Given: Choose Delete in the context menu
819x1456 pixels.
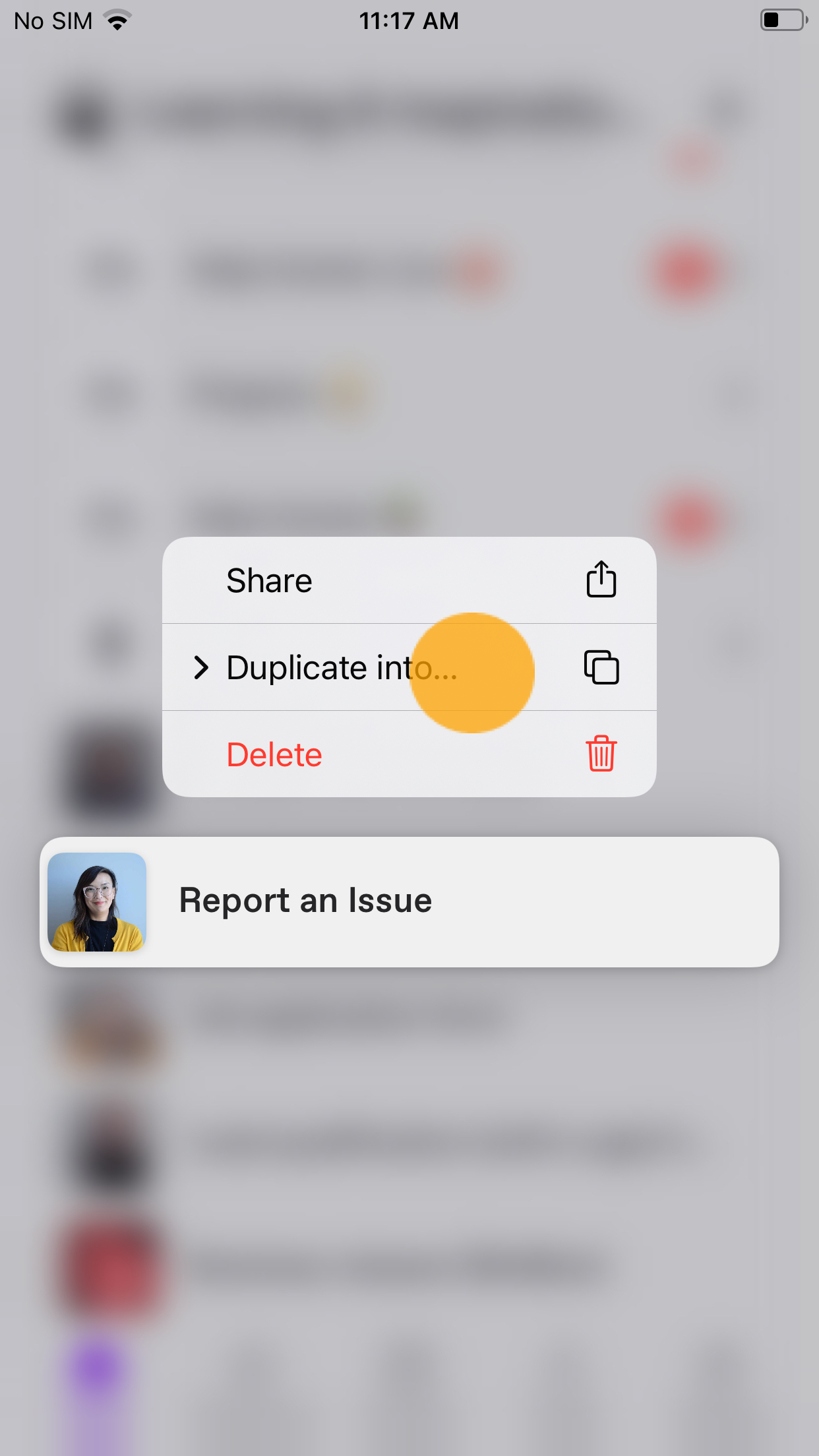Looking at the screenshot, I should [409, 754].
